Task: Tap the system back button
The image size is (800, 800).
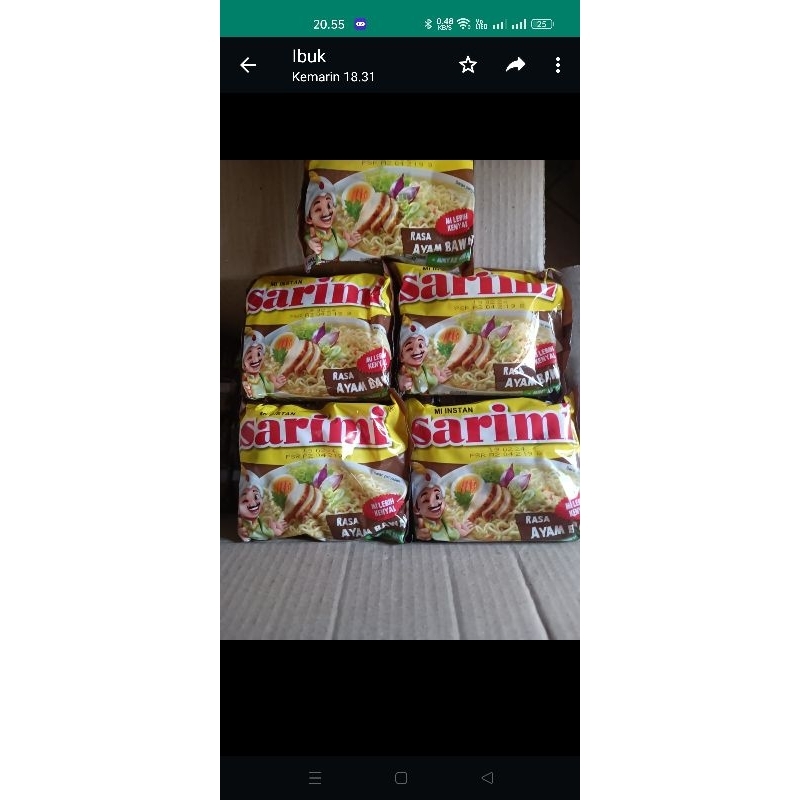Action: (487, 778)
